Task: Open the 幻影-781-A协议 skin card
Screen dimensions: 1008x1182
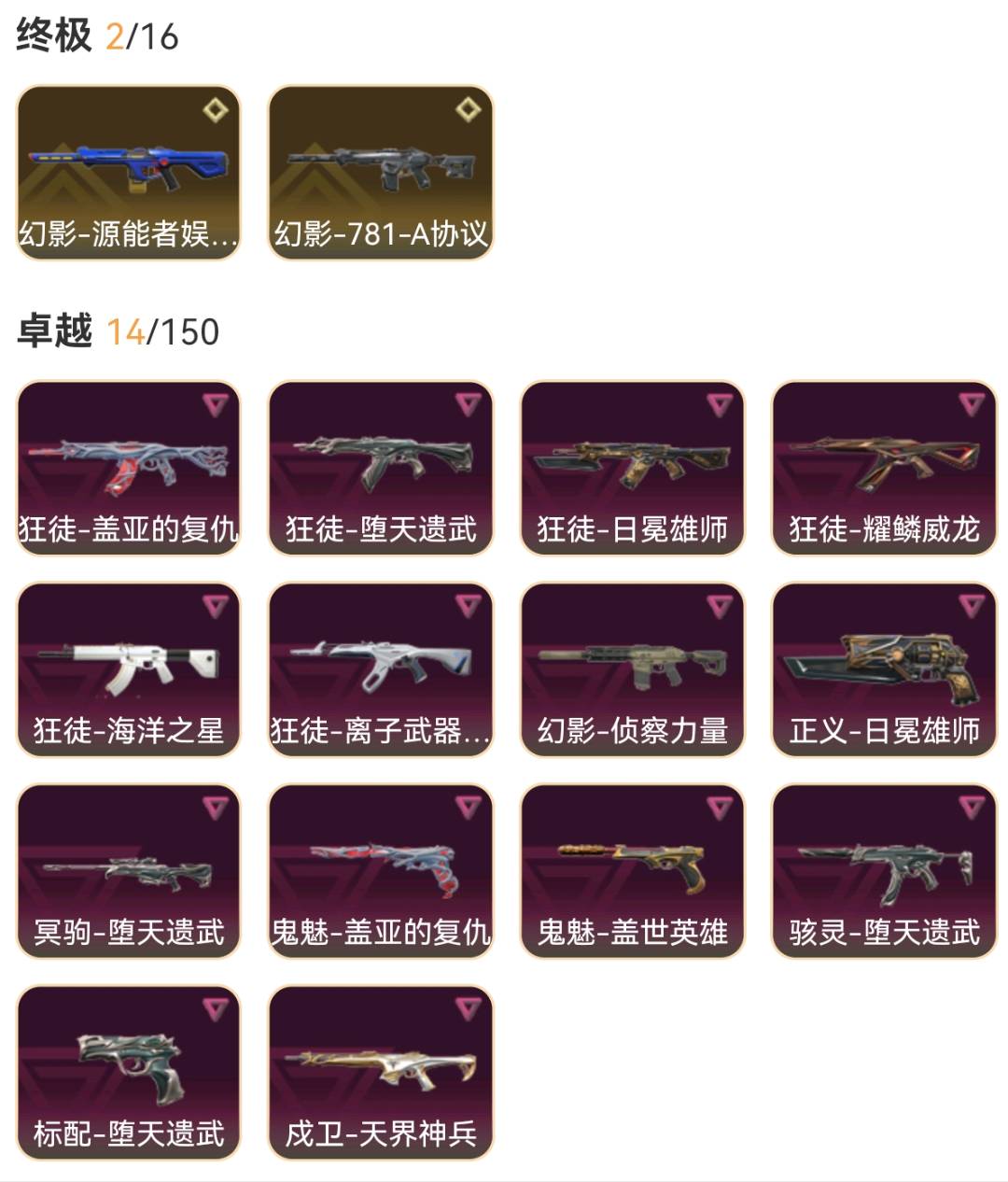Action: pyautogui.click(x=381, y=173)
